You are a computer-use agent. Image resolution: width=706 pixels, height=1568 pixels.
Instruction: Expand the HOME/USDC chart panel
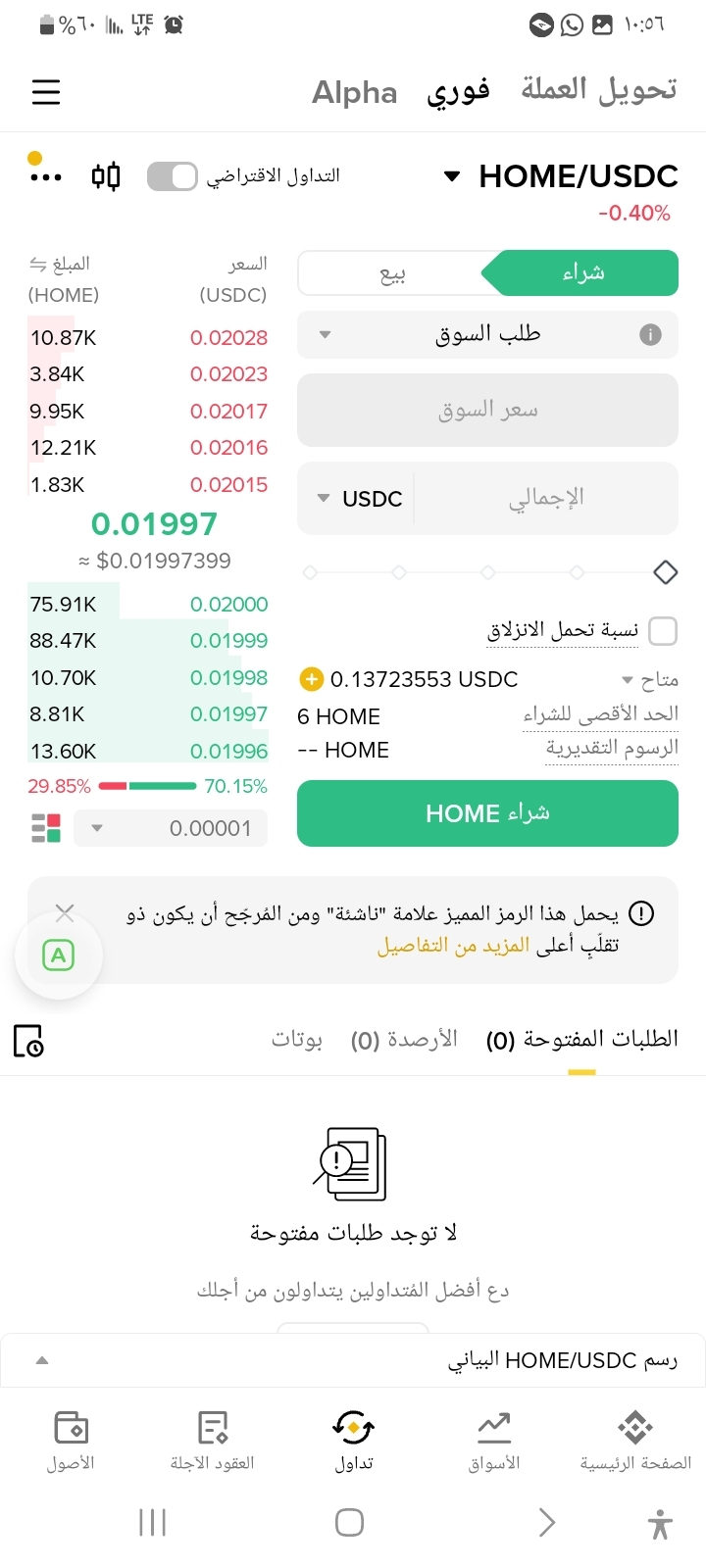353,1360
